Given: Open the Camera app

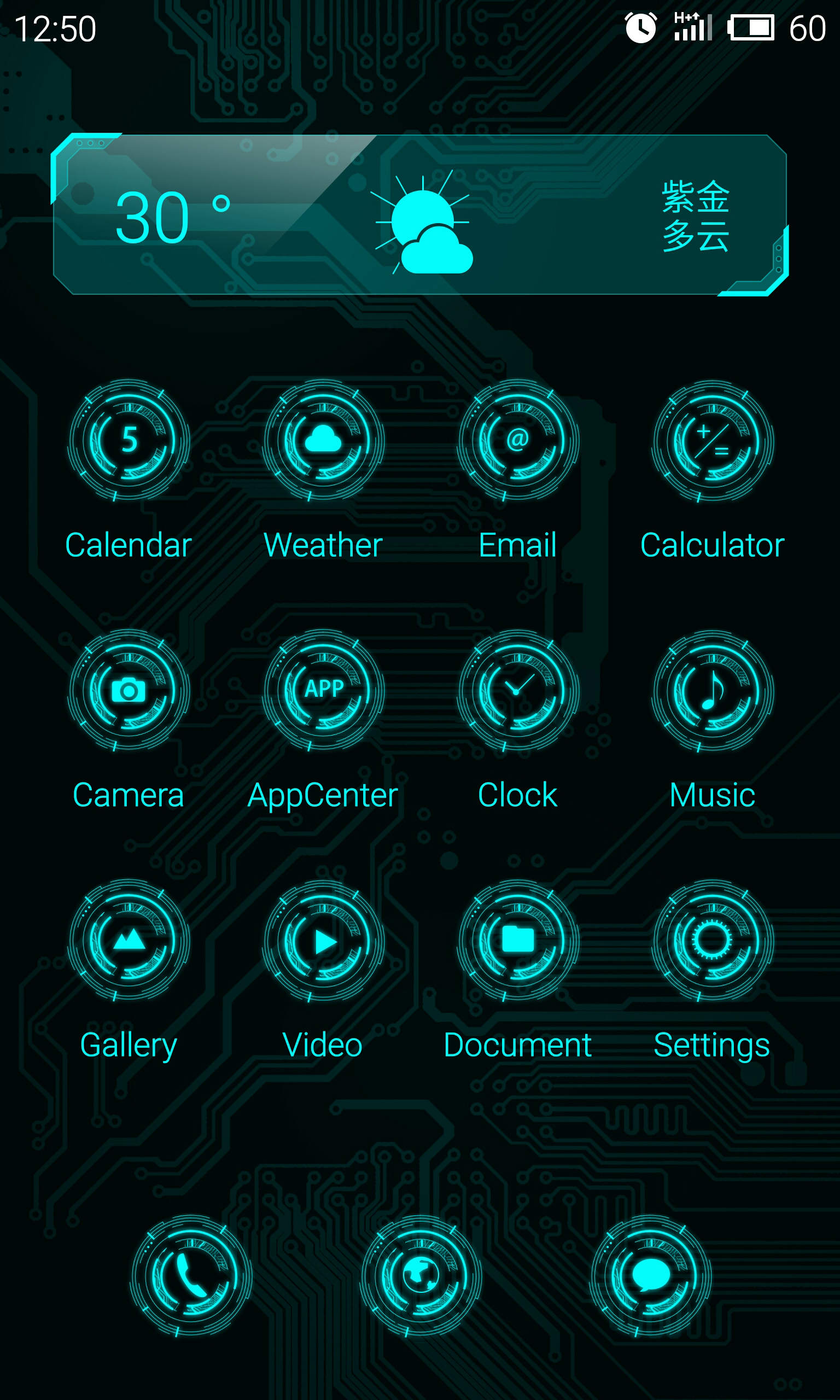Looking at the screenshot, I should [x=129, y=690].
